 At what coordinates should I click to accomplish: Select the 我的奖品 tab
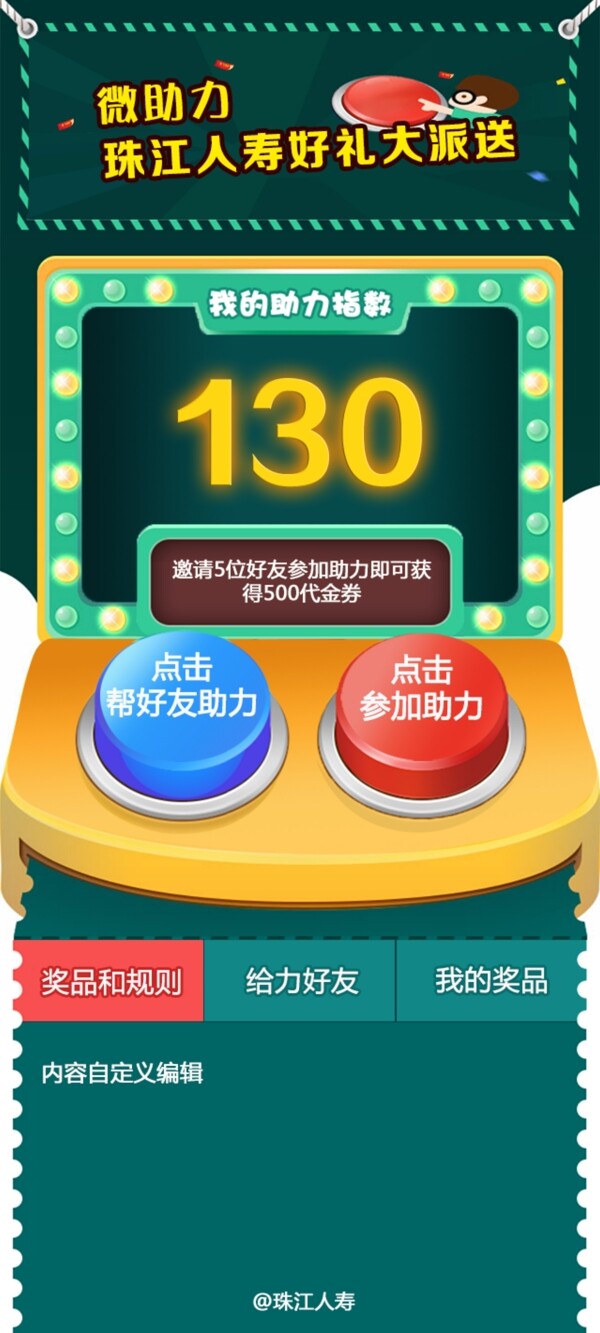pos(490,981)
